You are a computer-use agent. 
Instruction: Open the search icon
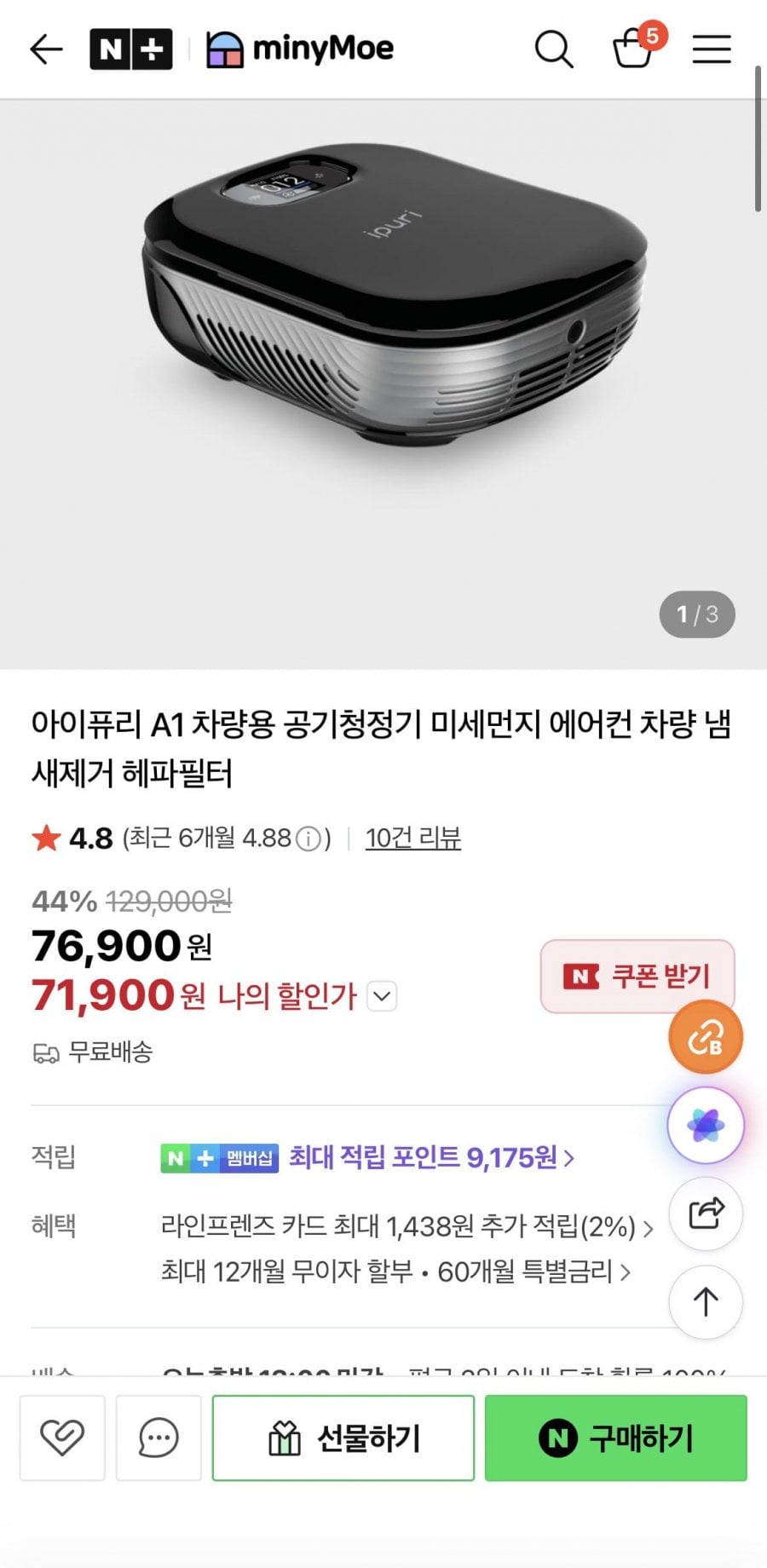point(554,49)
